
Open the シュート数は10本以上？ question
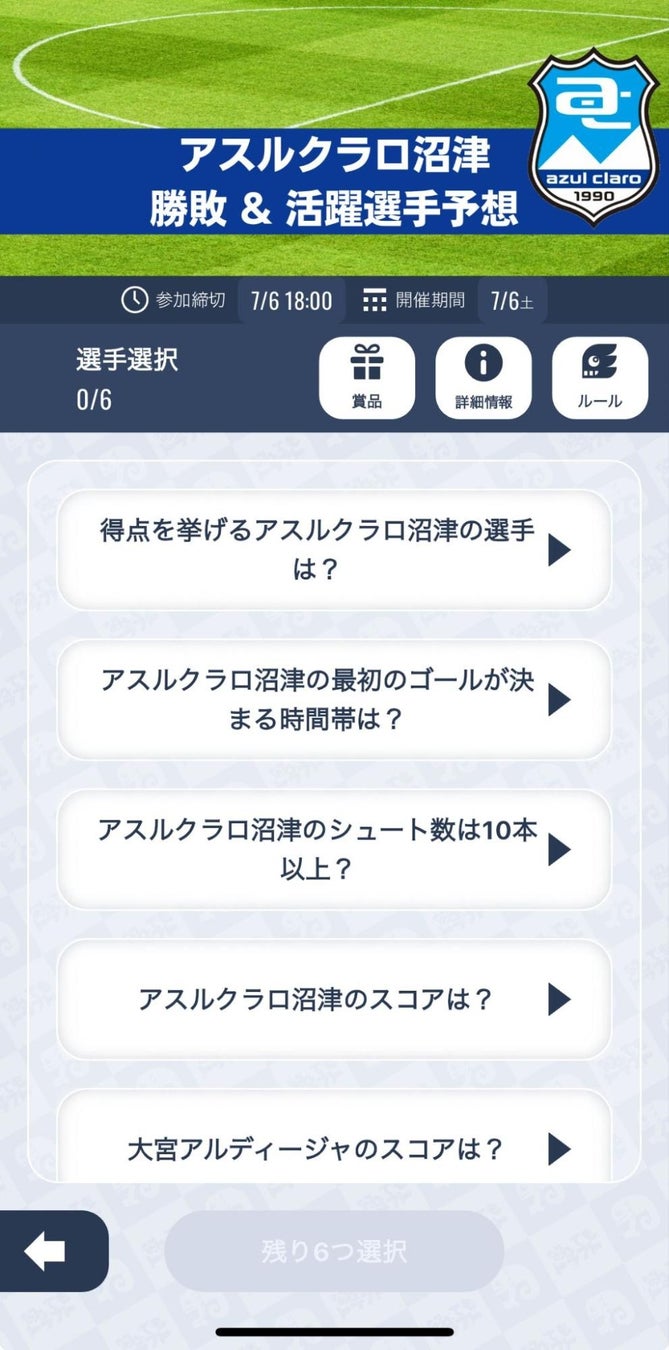tap(334, 849)
